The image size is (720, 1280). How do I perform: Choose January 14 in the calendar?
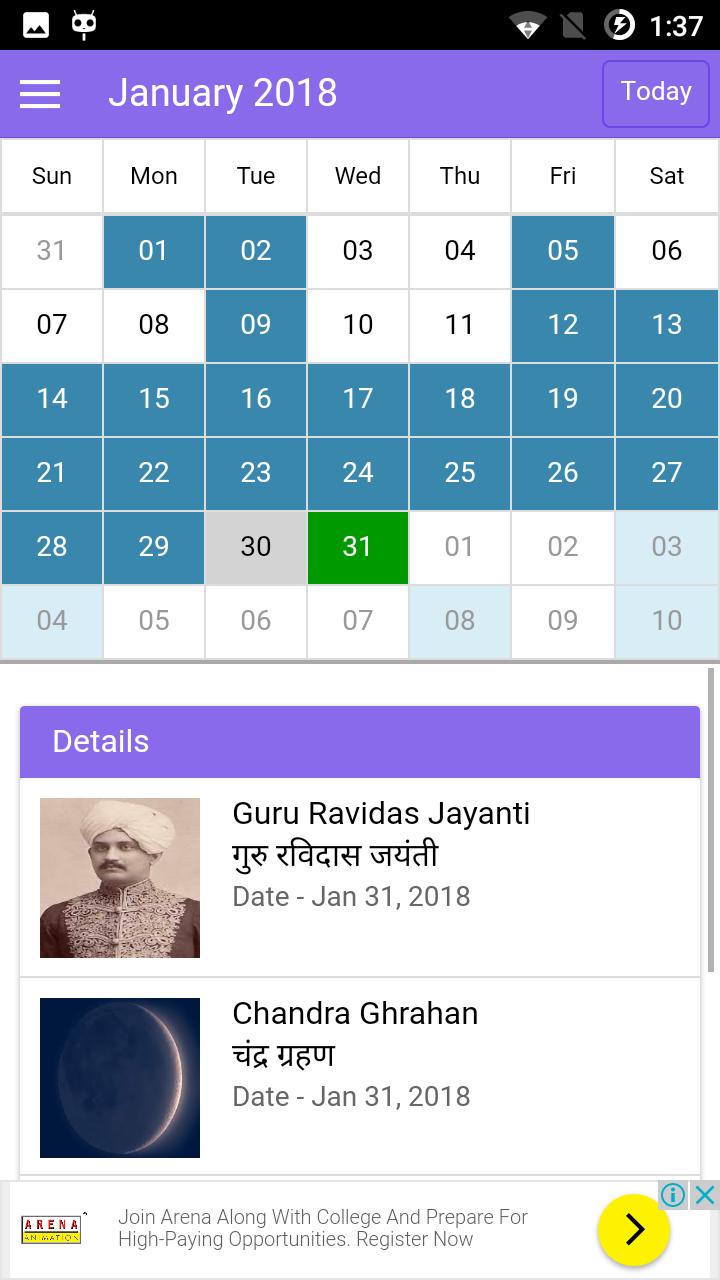tap(52, 399)
